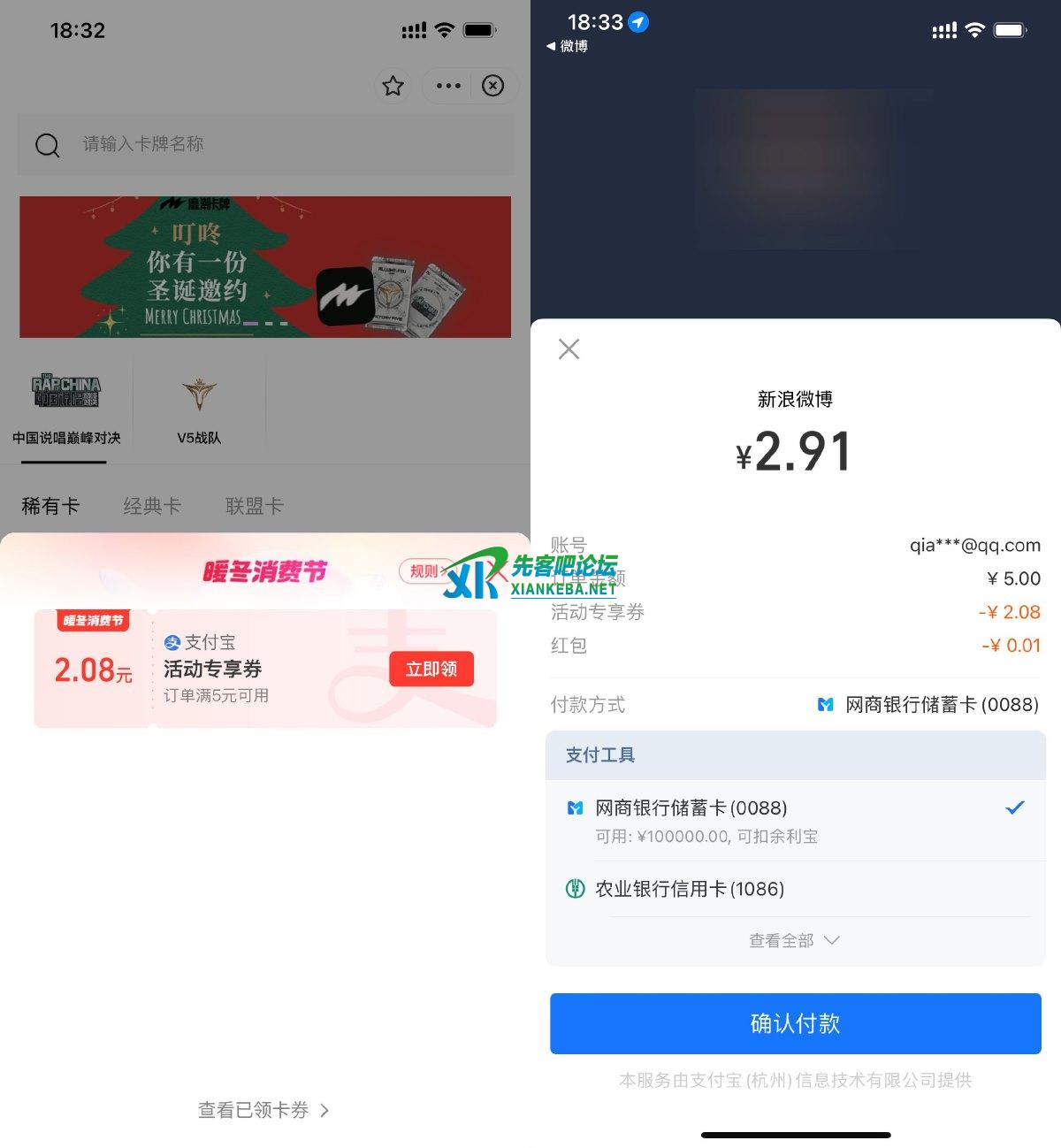
Task: Open the three-dot more options menu
Action: (x=448, y=86)
